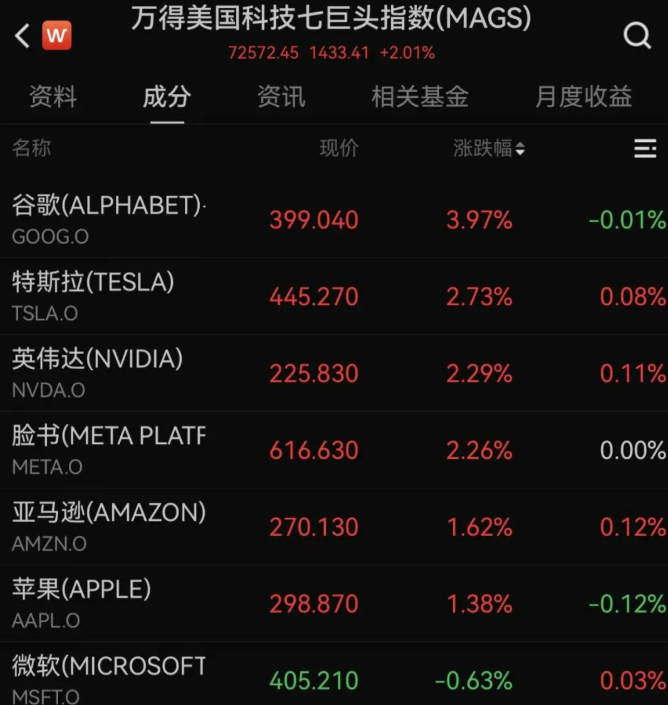Select the 成分 tab
This screenshot has width=668, height=705.
click(167, 97)
